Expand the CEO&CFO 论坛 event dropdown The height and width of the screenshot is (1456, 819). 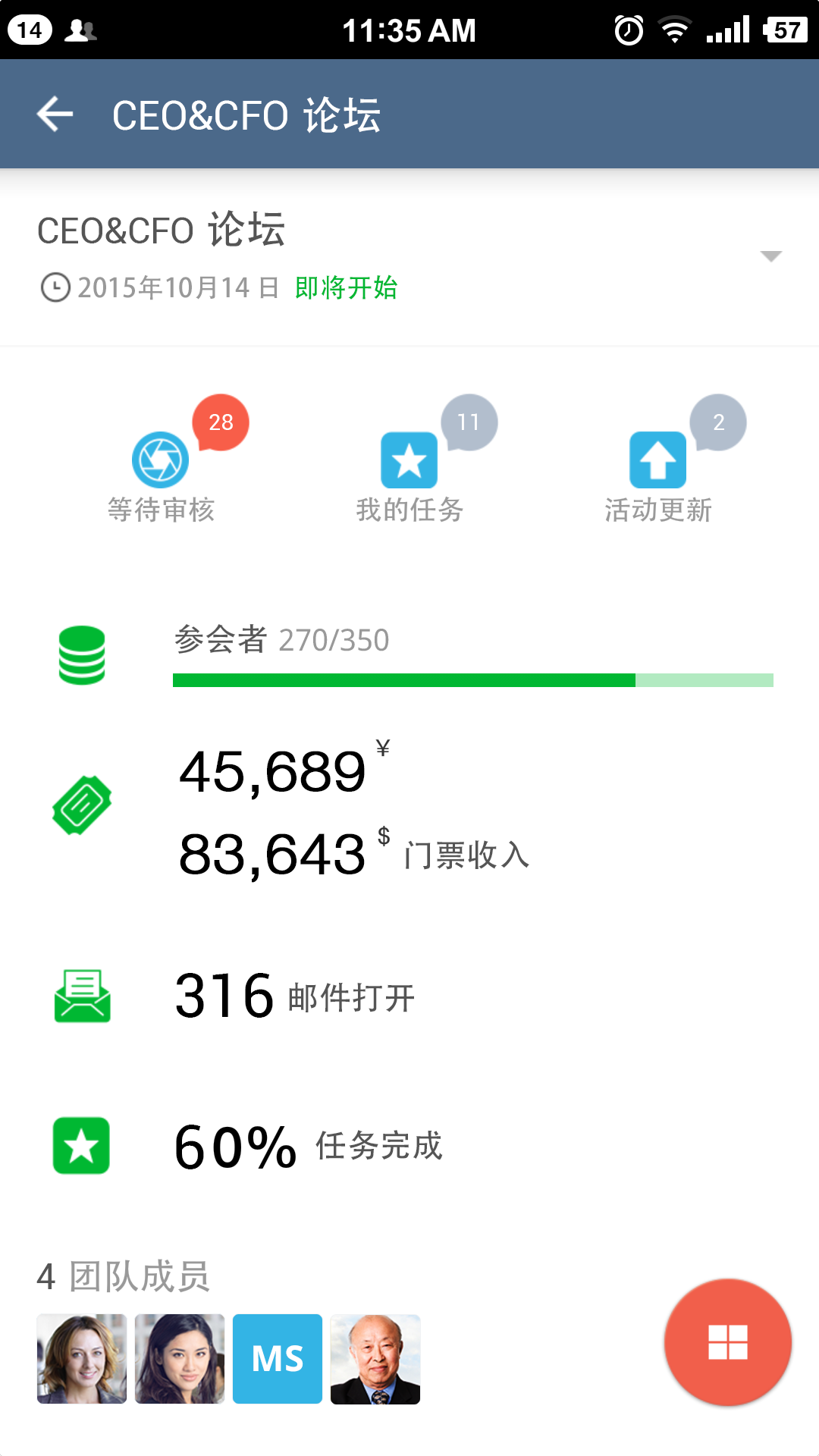pos(770,256)
